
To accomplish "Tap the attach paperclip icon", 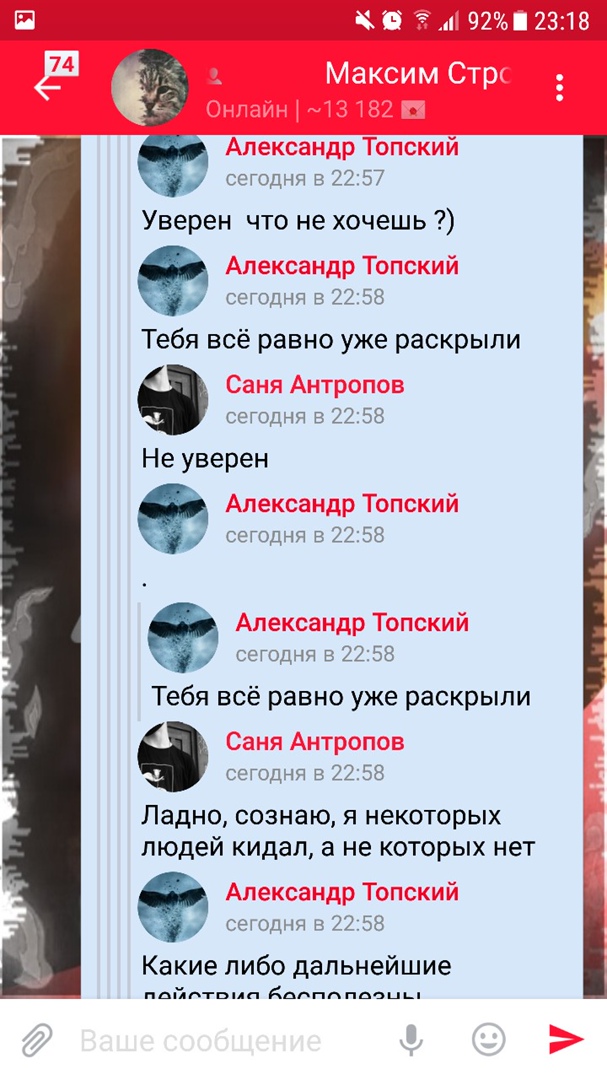I will tap(37, 1040).
